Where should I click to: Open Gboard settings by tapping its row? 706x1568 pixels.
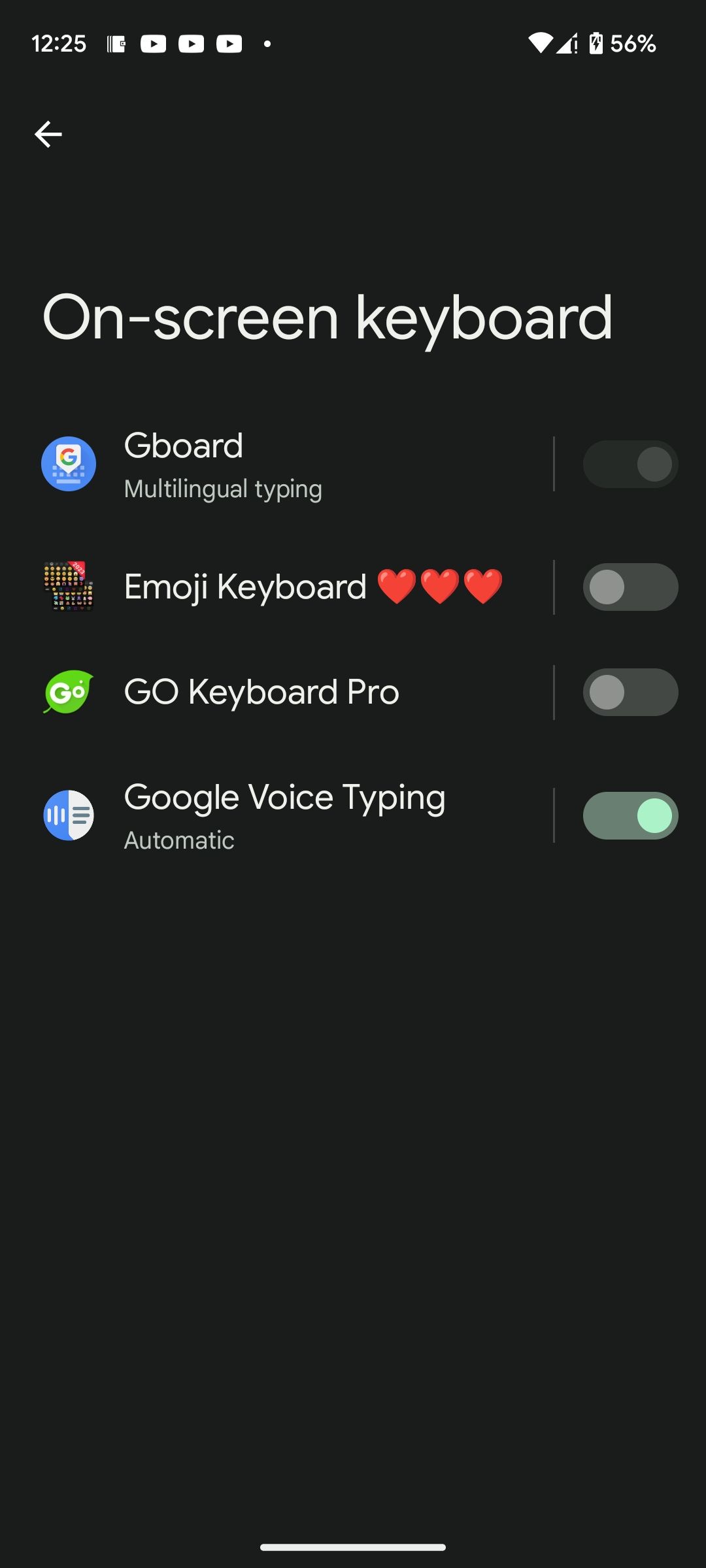[x=294, y=463]
